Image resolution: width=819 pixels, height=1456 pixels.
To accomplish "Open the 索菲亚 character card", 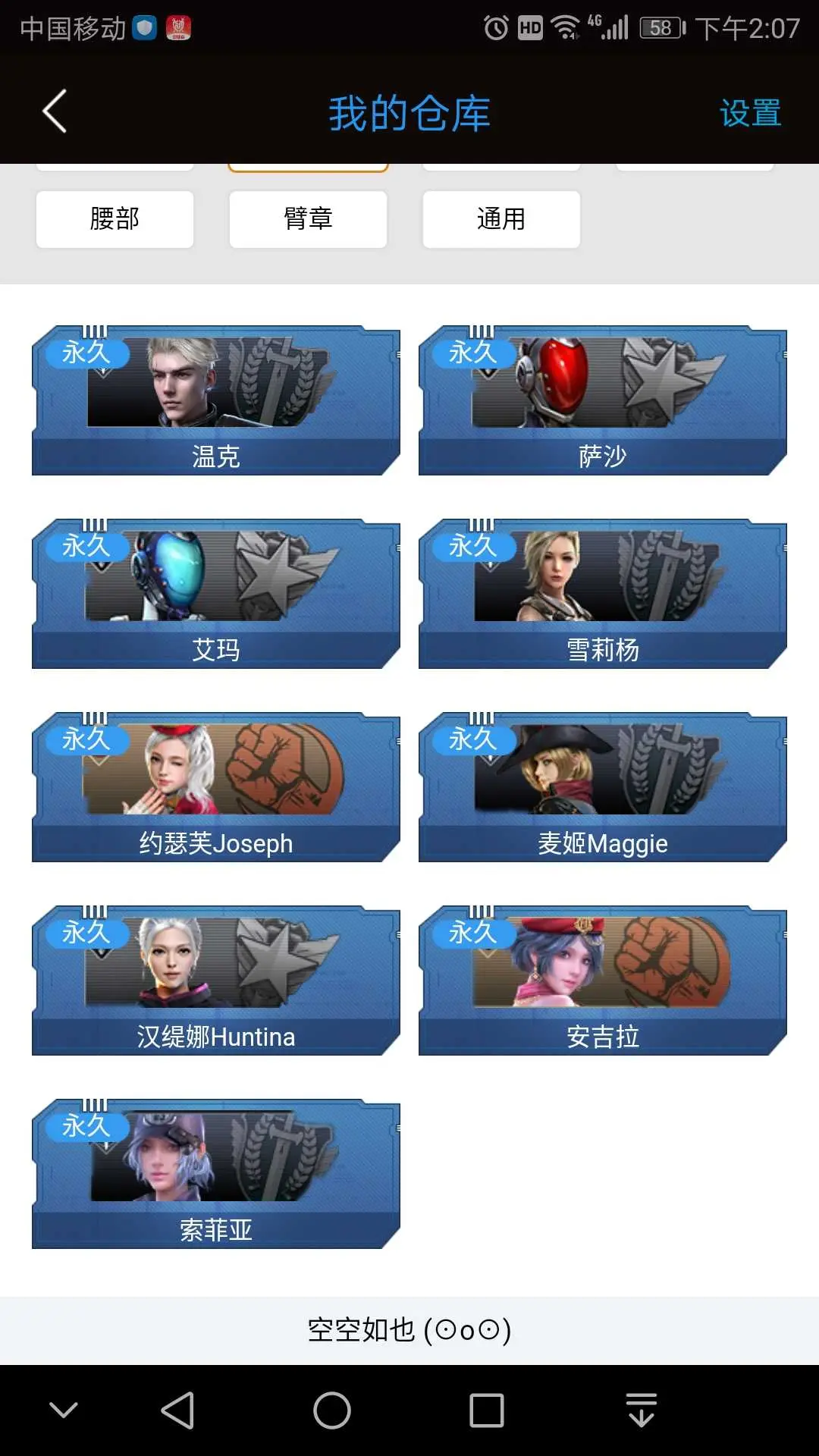I will click(216, 1174).
